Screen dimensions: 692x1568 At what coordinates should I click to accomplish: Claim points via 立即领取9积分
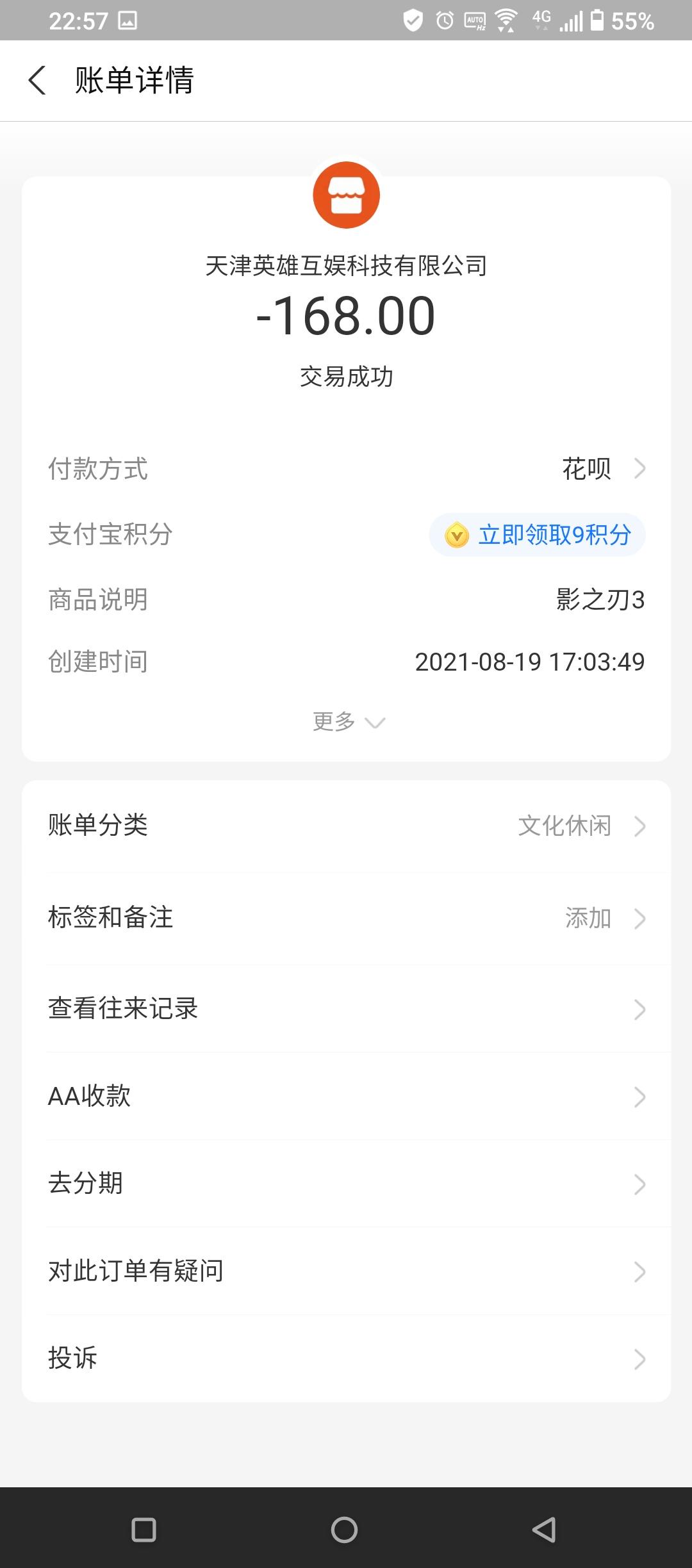(537, 535)
